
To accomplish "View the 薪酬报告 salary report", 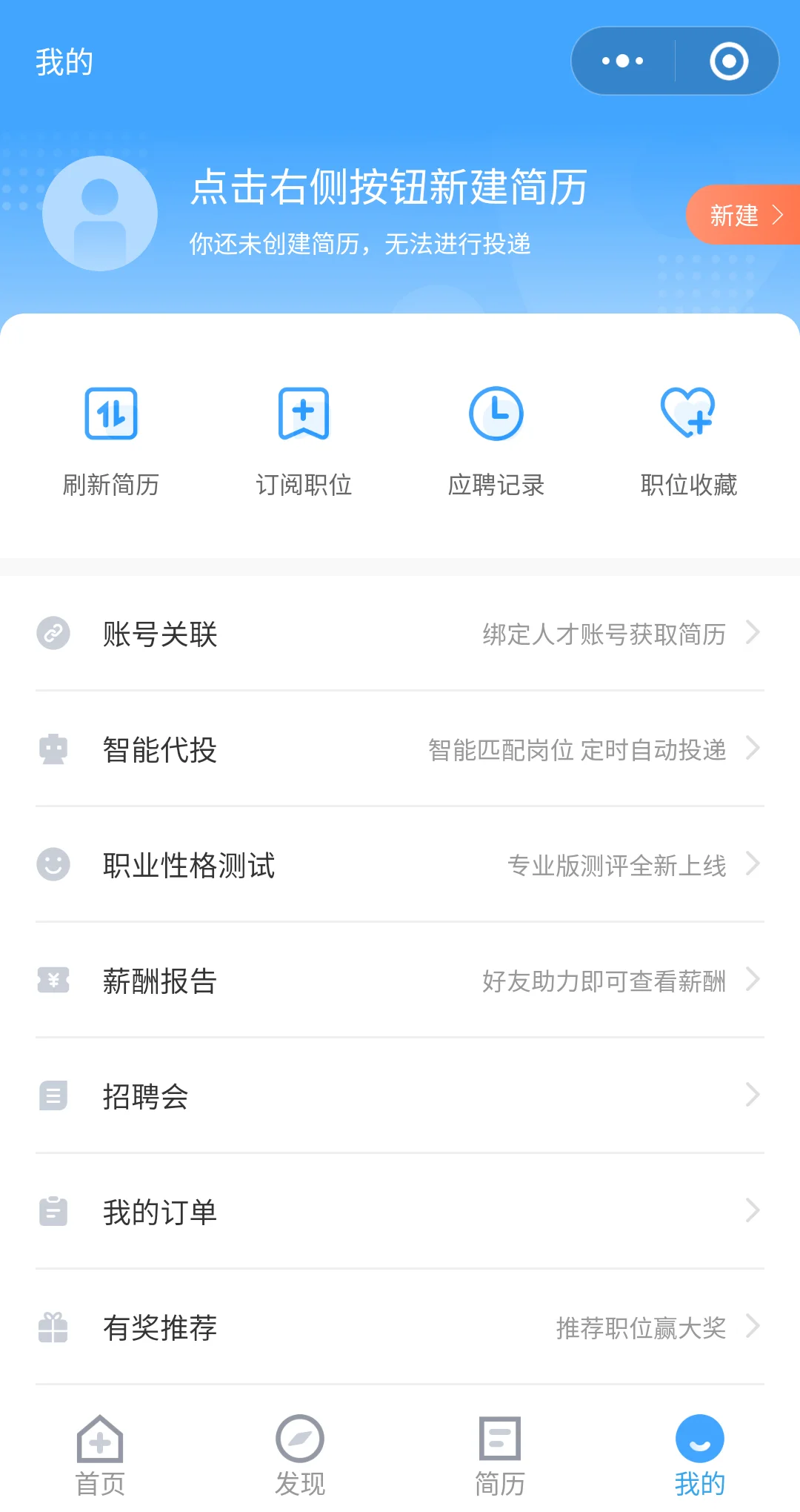I will [400, 981].
